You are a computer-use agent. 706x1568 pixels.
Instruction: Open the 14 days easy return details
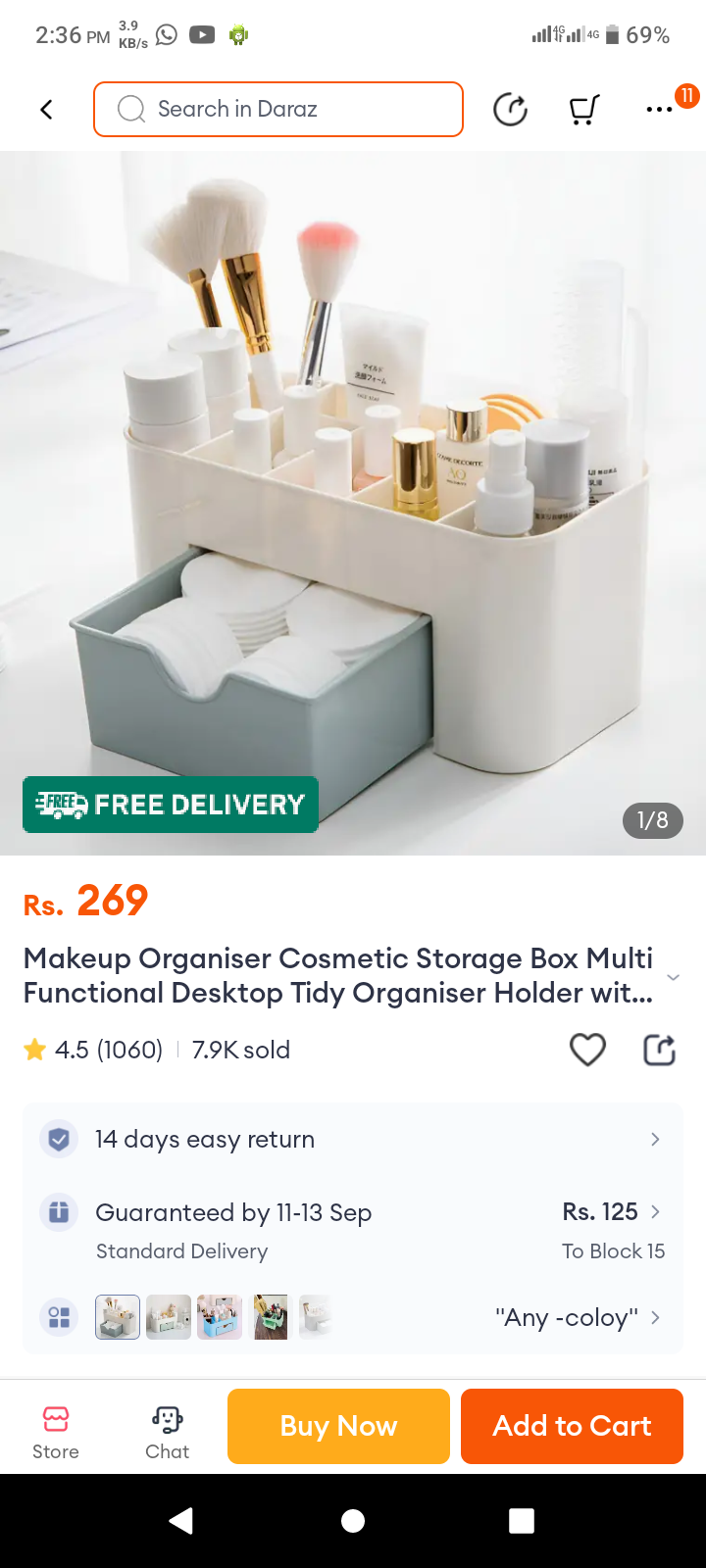point(353,1139)
